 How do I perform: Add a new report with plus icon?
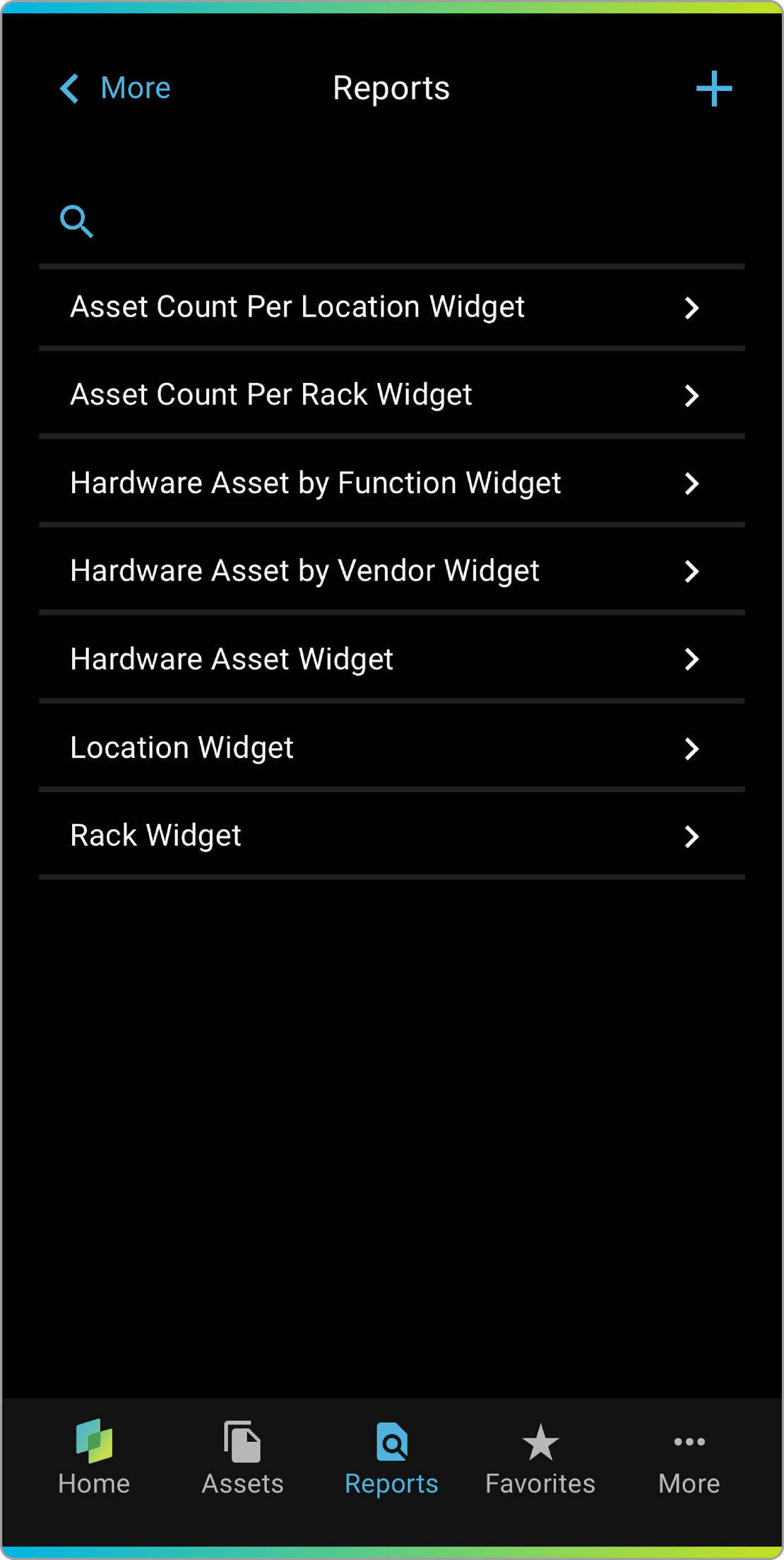(713, 89)
